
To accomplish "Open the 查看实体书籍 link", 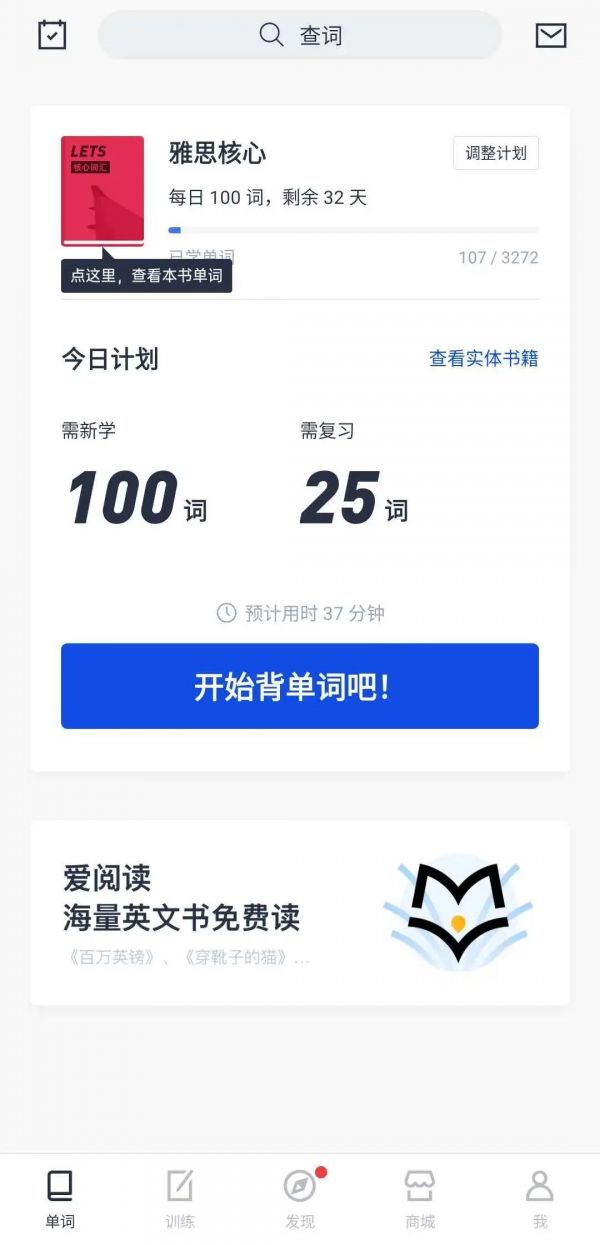I will coord(483,359).
